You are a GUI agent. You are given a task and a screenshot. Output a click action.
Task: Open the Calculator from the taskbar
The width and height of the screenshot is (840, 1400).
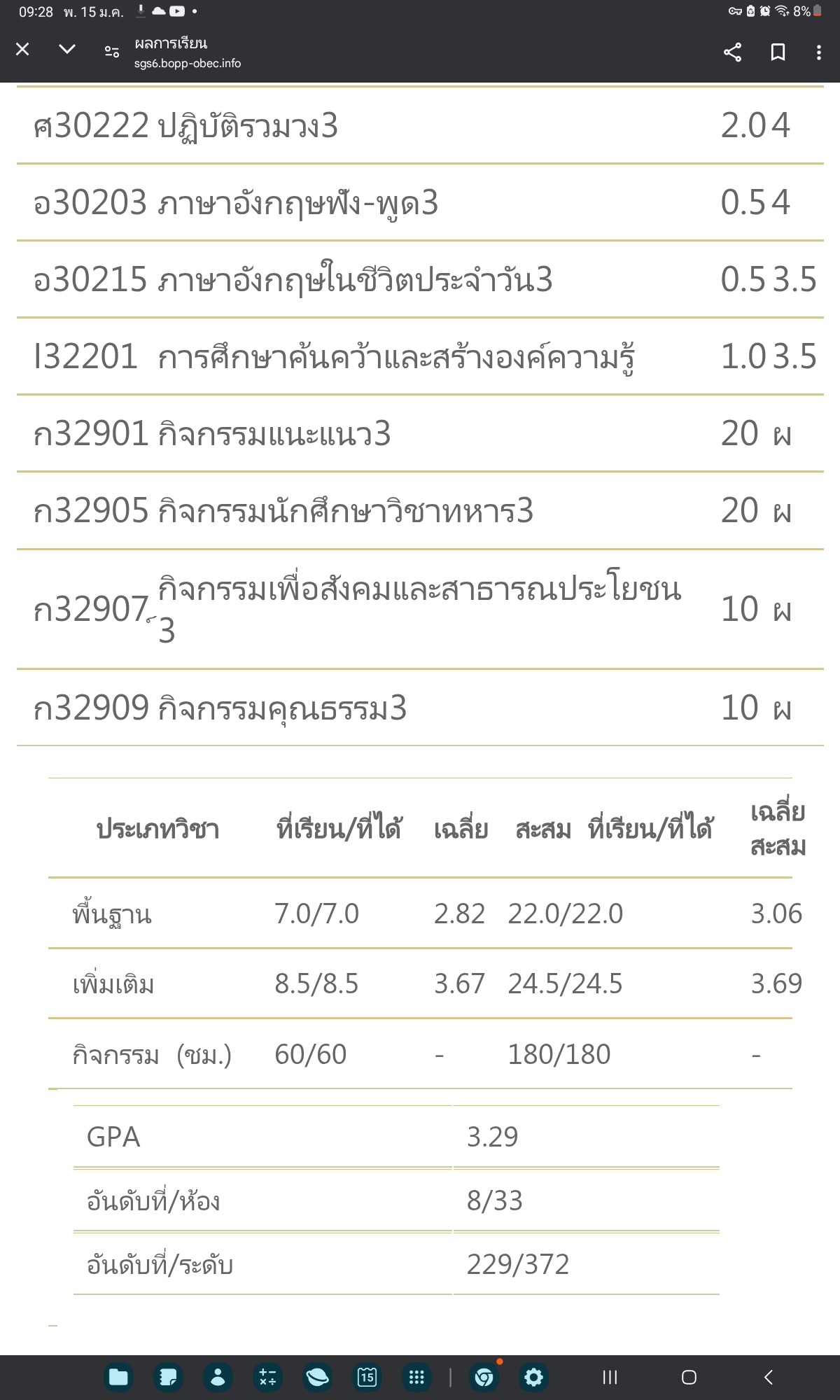click(x=267, y=1377)
